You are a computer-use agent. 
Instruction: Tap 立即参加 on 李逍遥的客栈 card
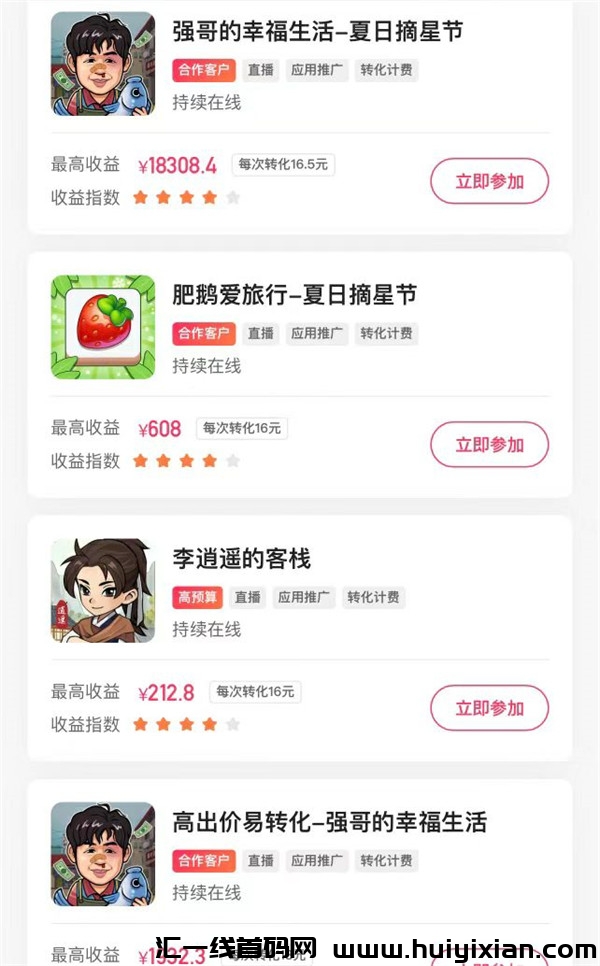click(489, 708)
